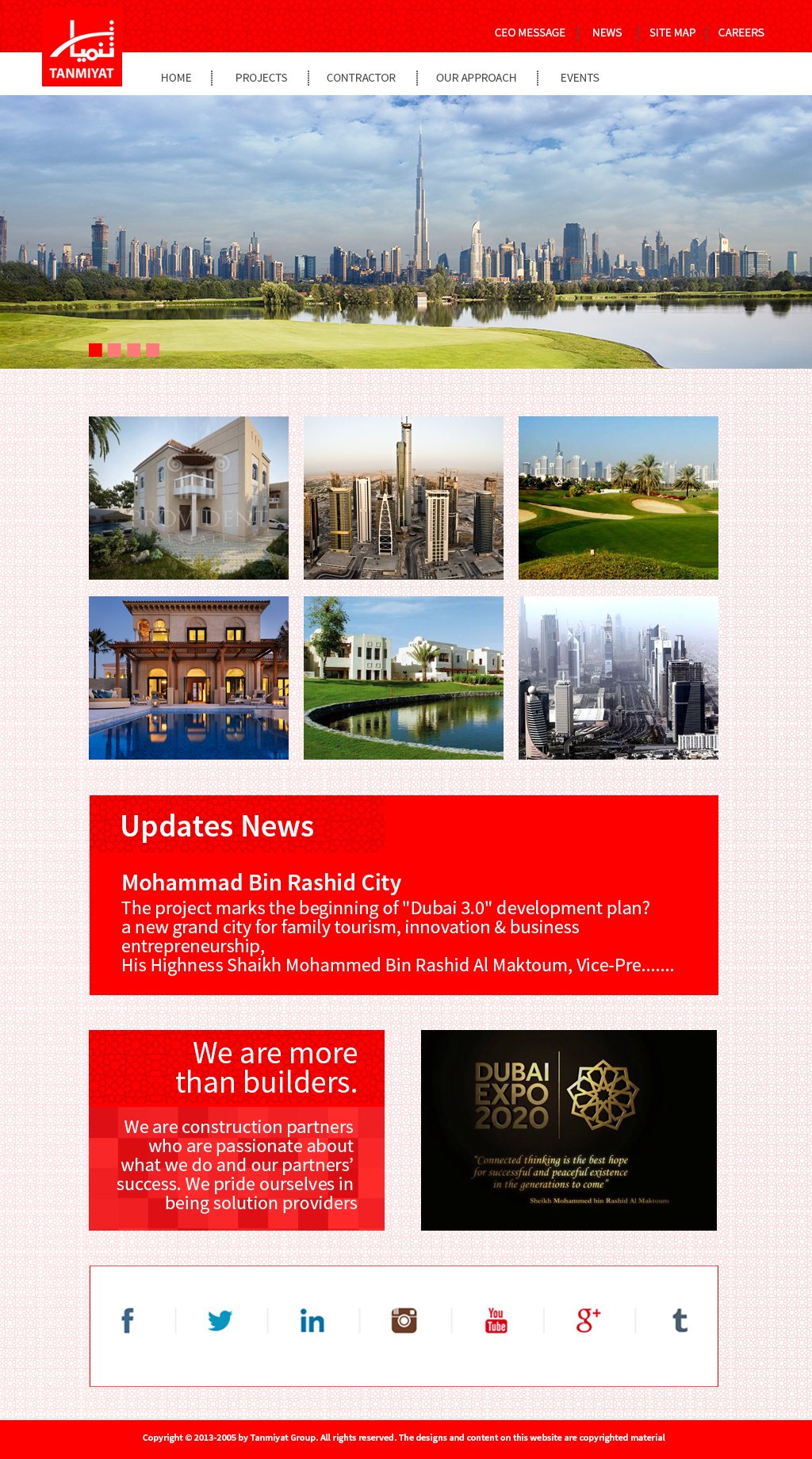The height and width of the screenshot is (1459, 812).
Task: Open the white villa project thumbnail
Action: point(189,498)
